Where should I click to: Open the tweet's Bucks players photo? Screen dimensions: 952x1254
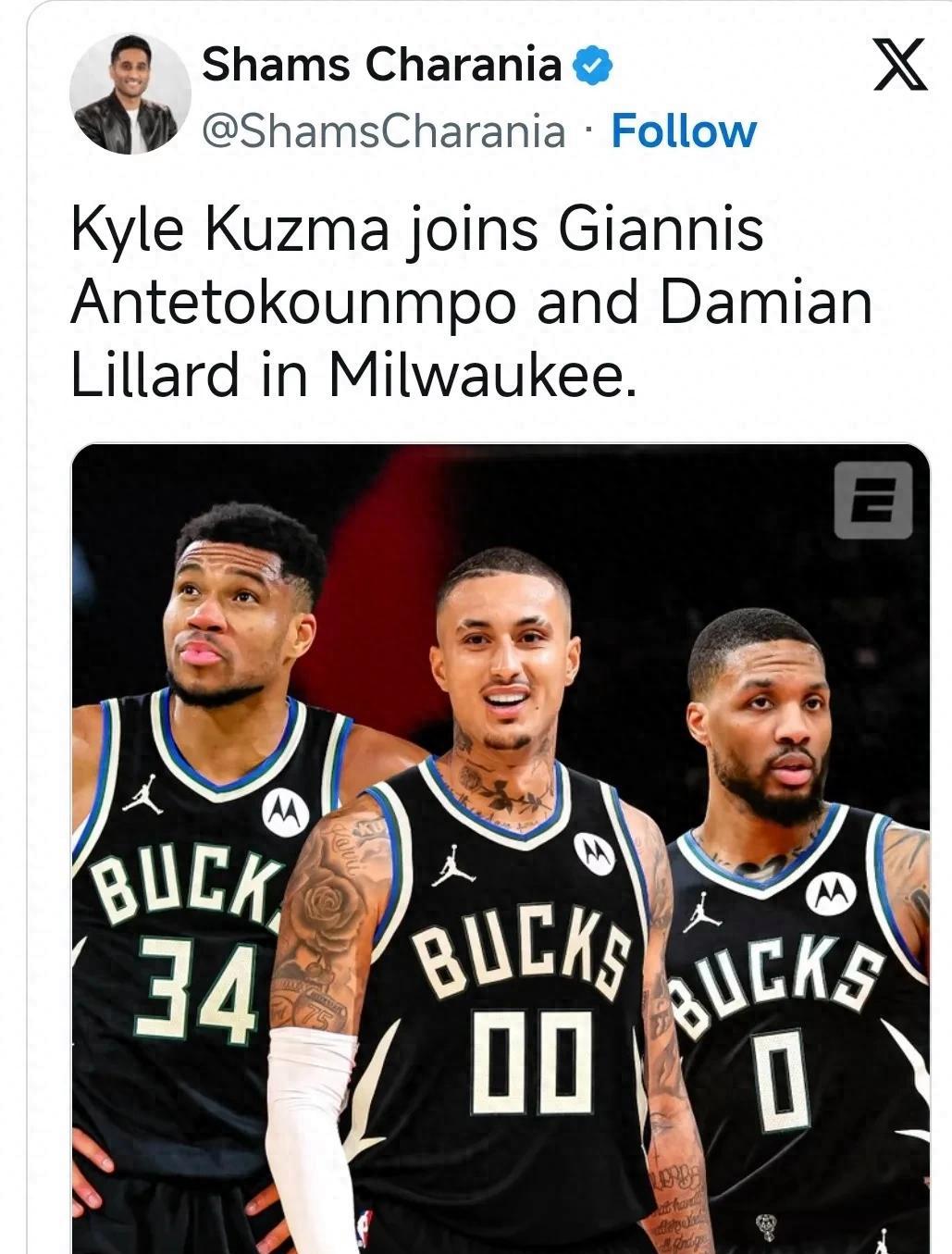pos(500,847)
